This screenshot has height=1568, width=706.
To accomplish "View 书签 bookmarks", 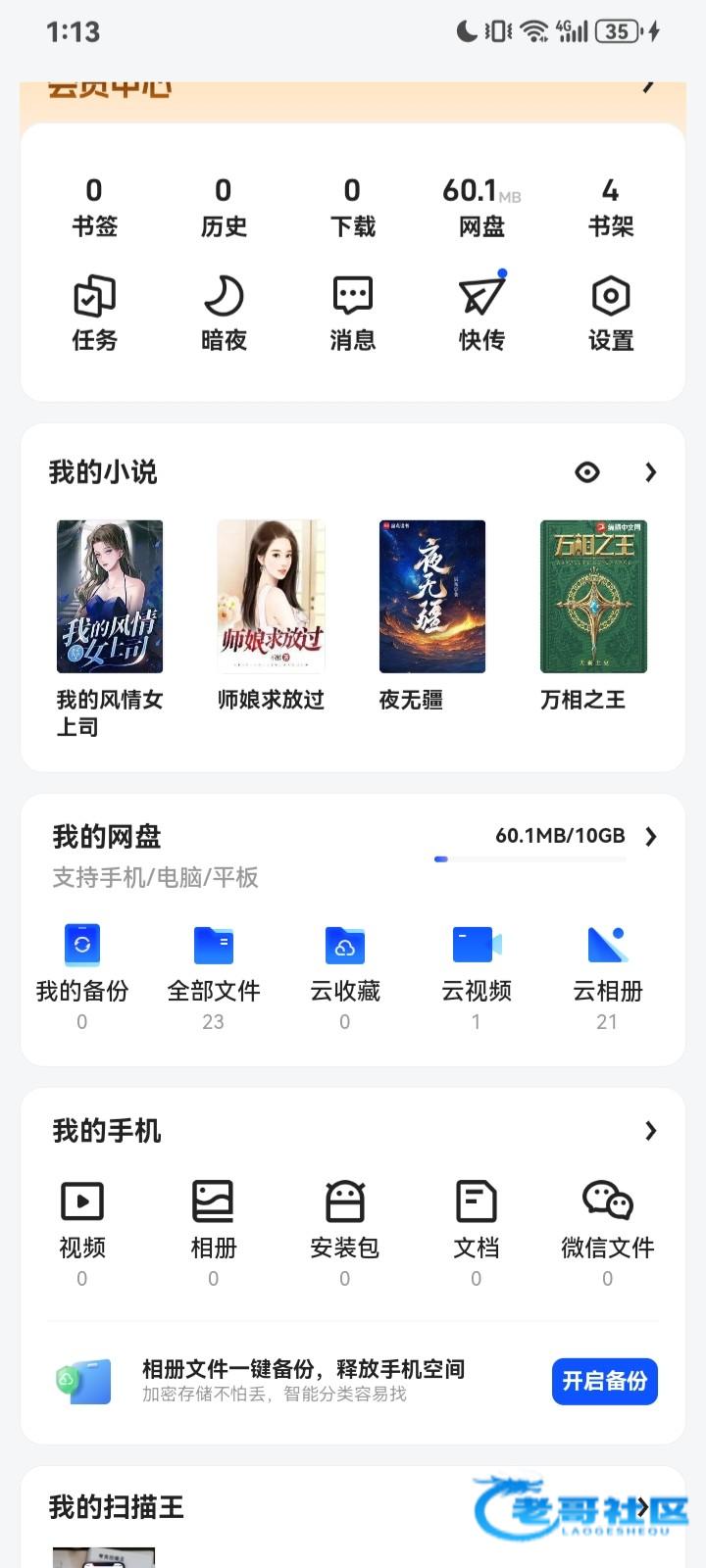I will click(x=94, y=206).
